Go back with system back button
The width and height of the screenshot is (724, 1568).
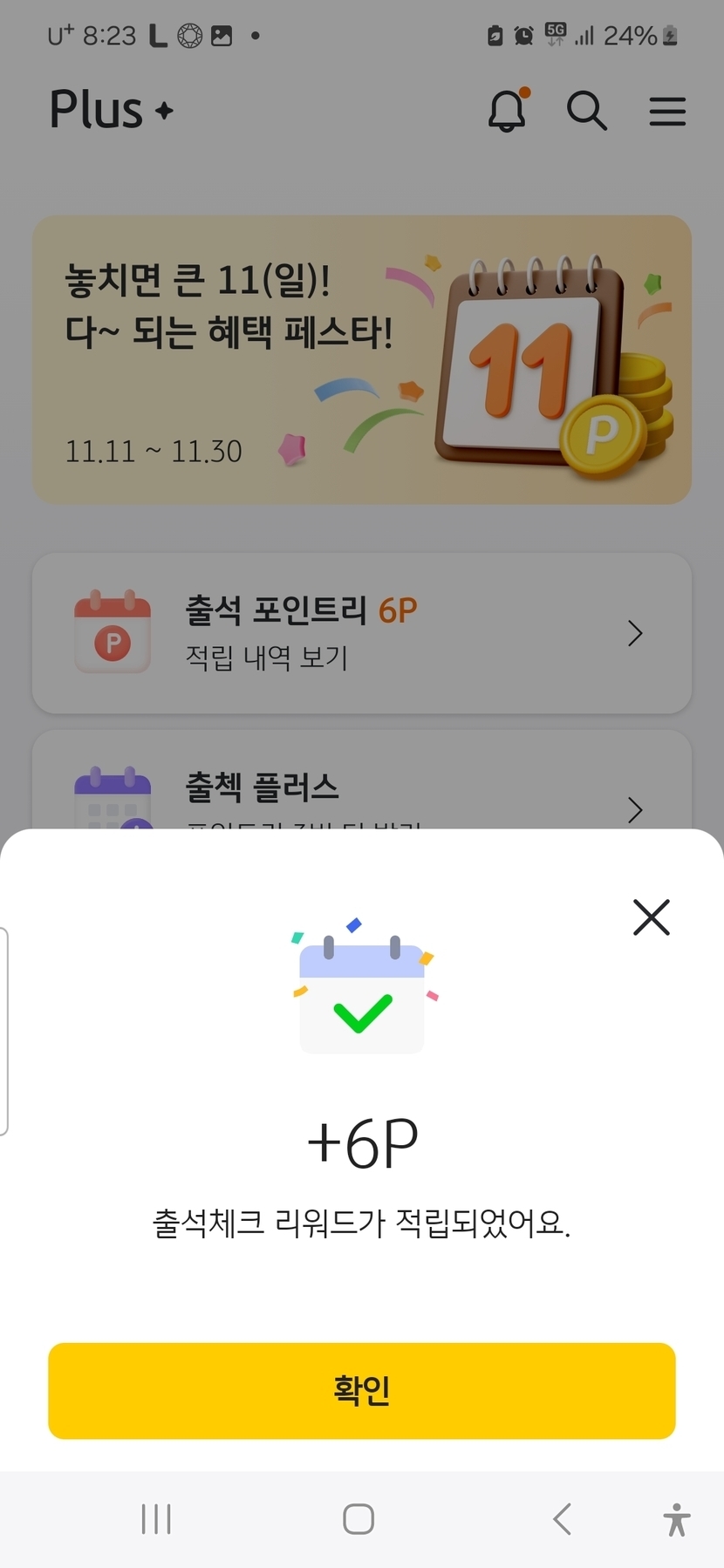[563, 1518]
